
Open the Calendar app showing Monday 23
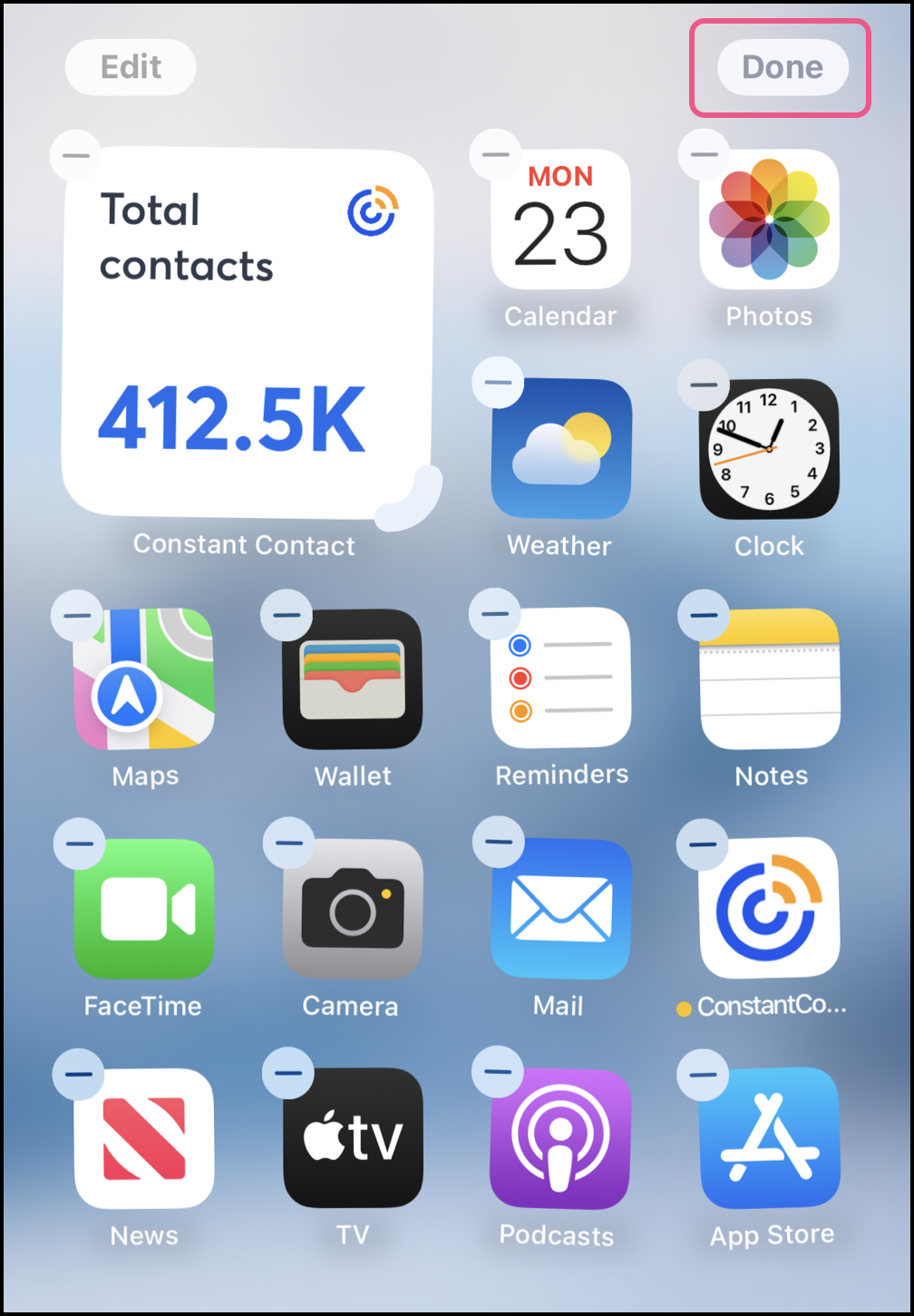pyautogui.click(x=559, y=218)
